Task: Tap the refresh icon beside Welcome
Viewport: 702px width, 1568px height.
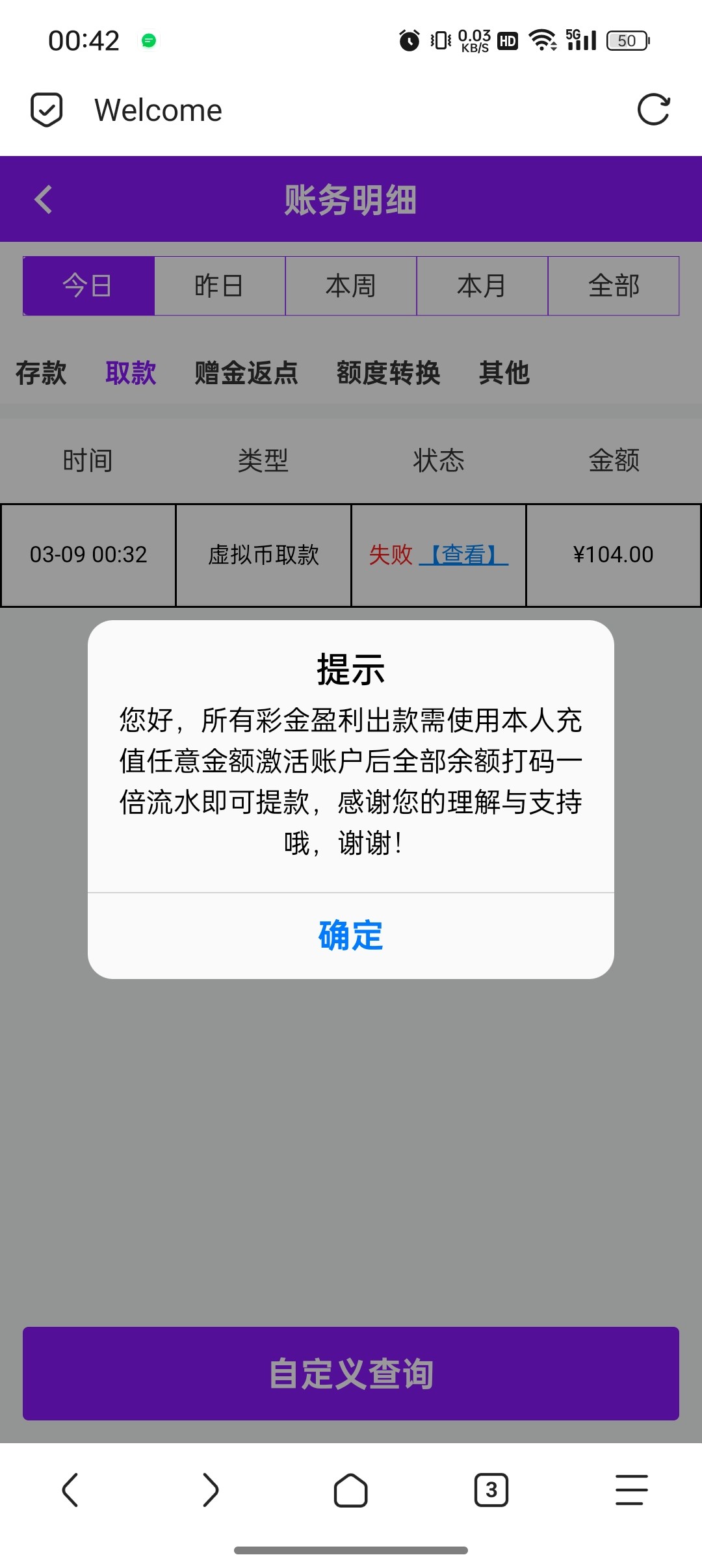Action: [653, 111]
